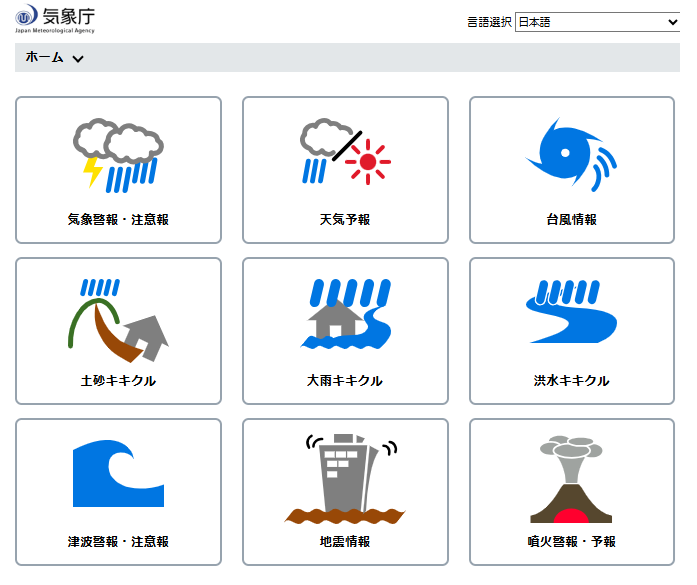The image size is (697, 585).
Task: Open the 台風情報 card
Action: (x=572, y=170)
